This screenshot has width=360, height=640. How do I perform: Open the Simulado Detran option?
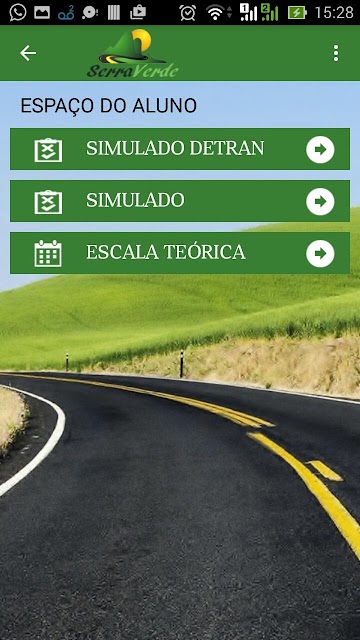(180, 149)
